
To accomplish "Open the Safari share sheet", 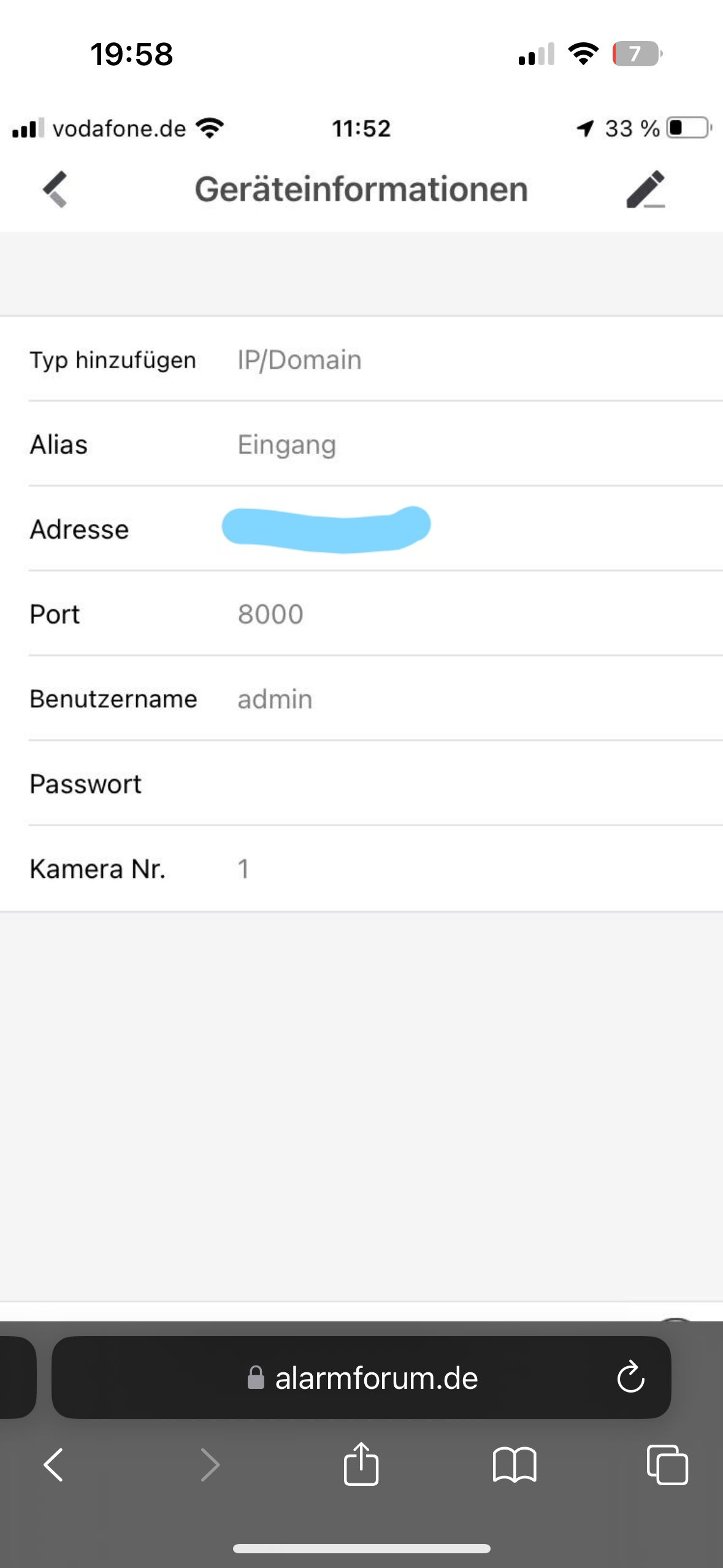I will coord(361,1464).
